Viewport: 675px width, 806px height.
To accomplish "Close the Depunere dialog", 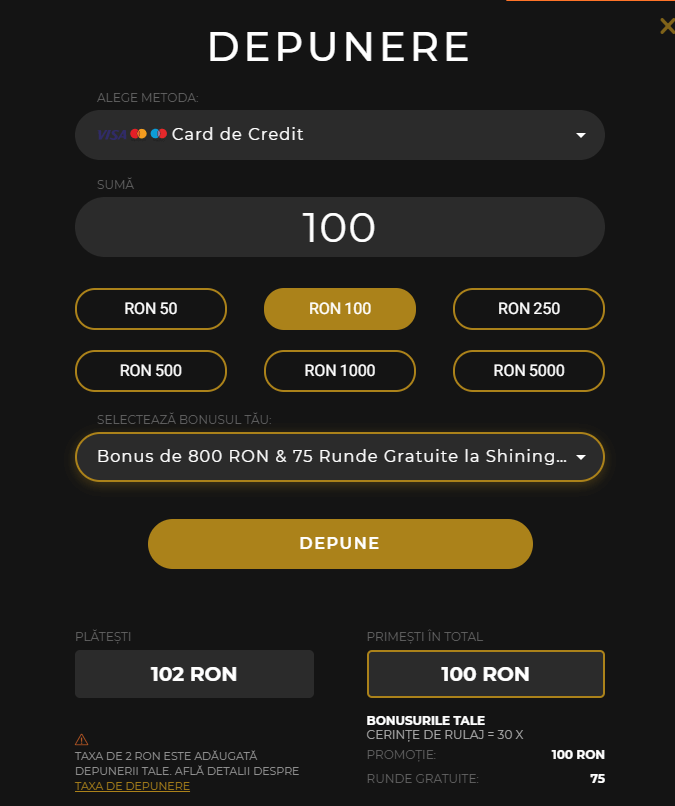I will [666, 26].
